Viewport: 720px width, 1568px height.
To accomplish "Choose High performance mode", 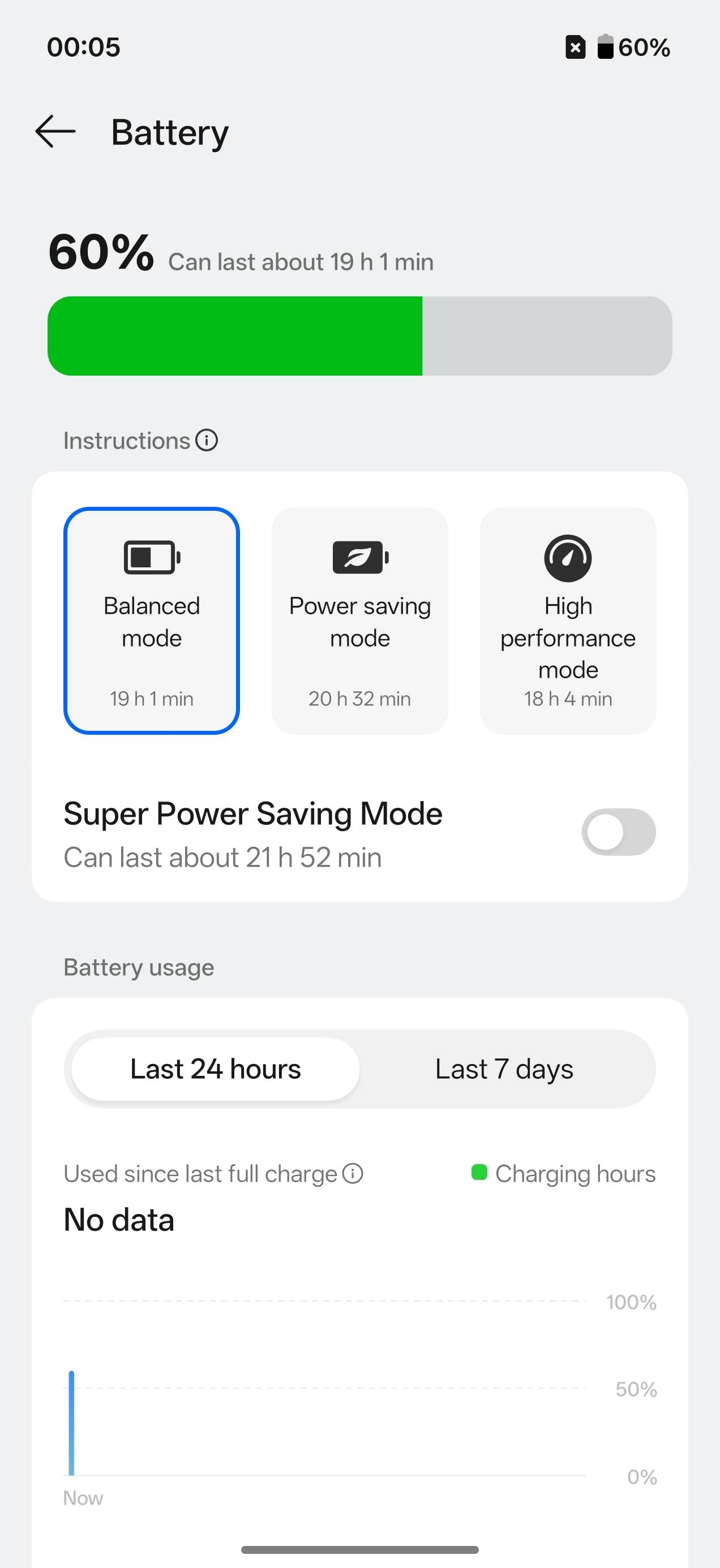I will (x=568, y=621).
